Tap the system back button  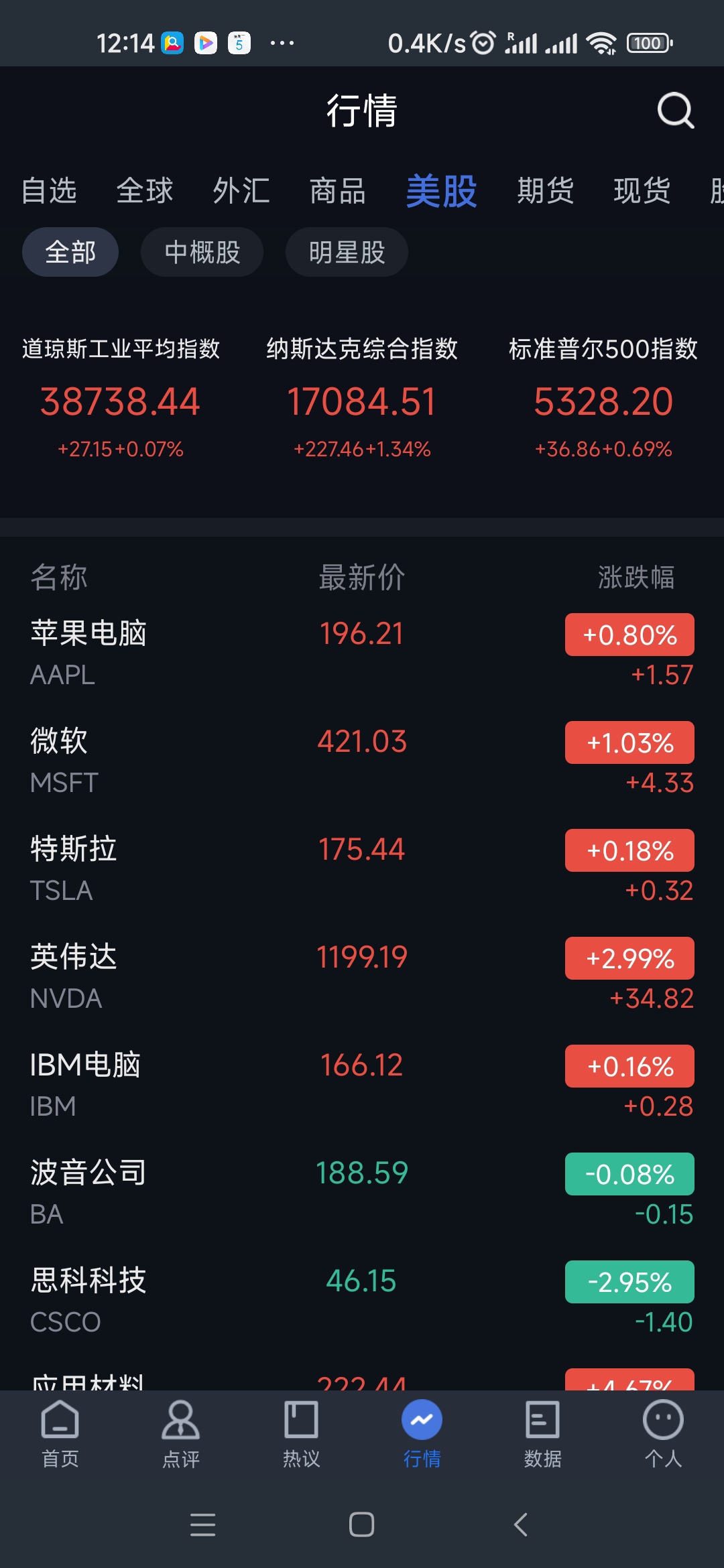pos(521,1525)
